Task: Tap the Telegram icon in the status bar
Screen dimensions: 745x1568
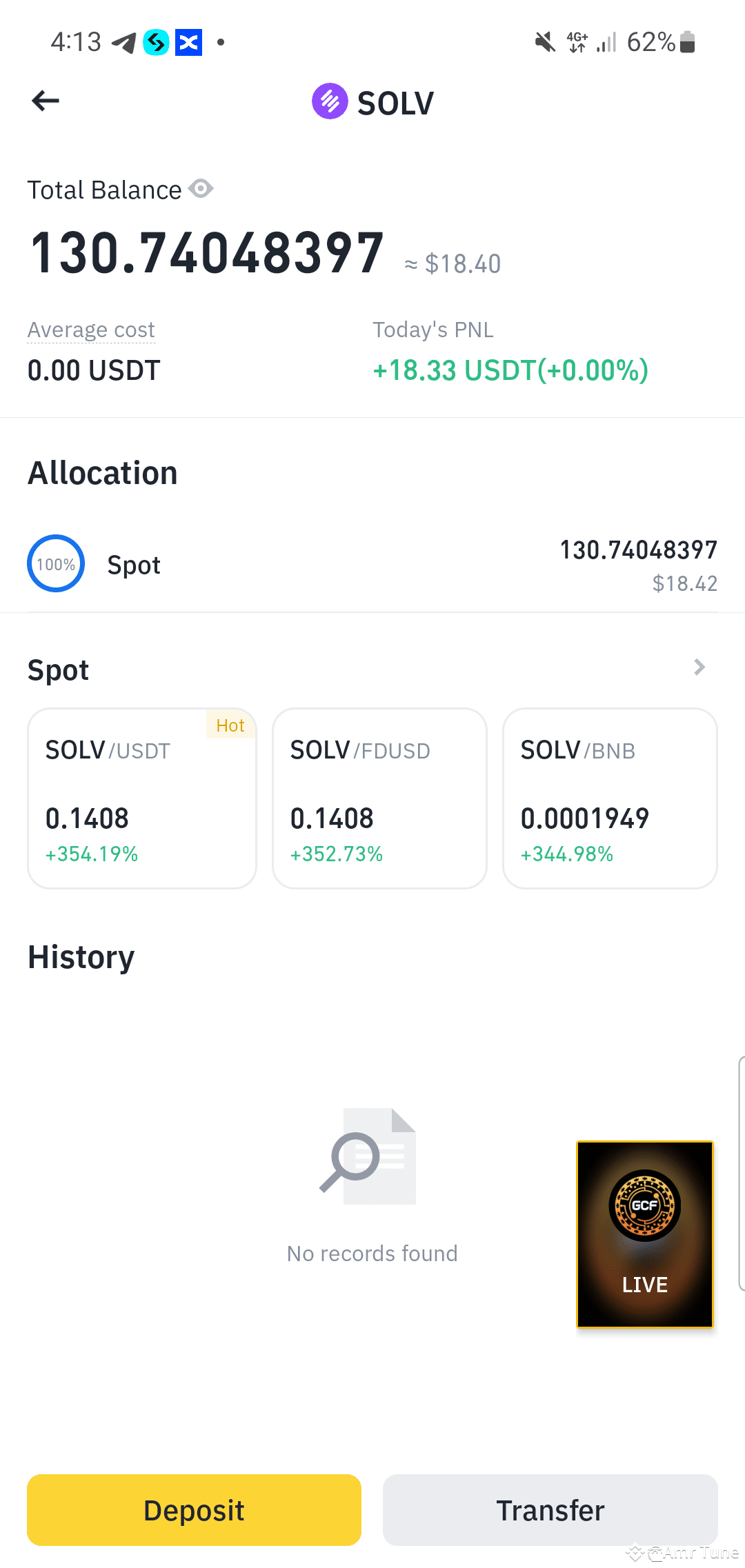Action: (123, 42)
